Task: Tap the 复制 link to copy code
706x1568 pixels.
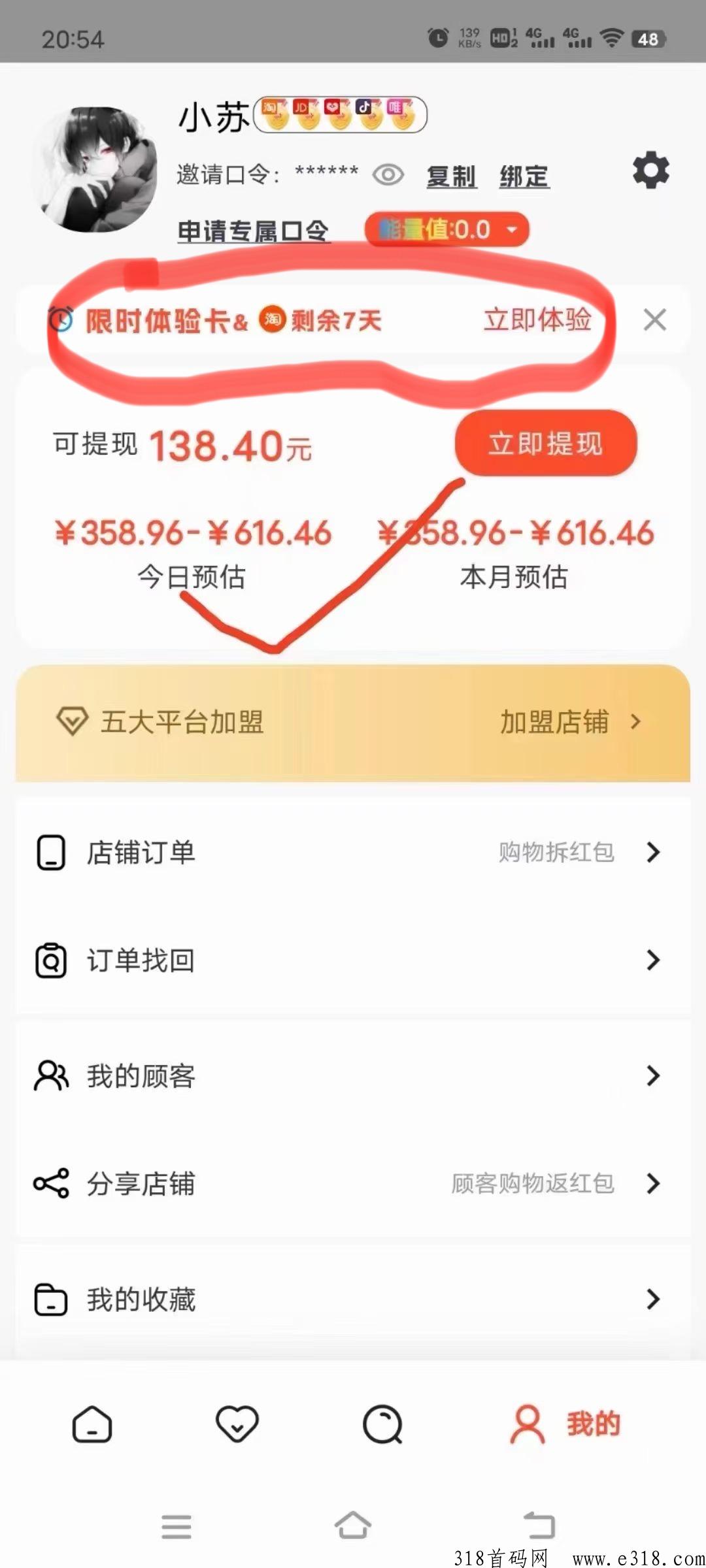Action: click(x=451, y=176)
